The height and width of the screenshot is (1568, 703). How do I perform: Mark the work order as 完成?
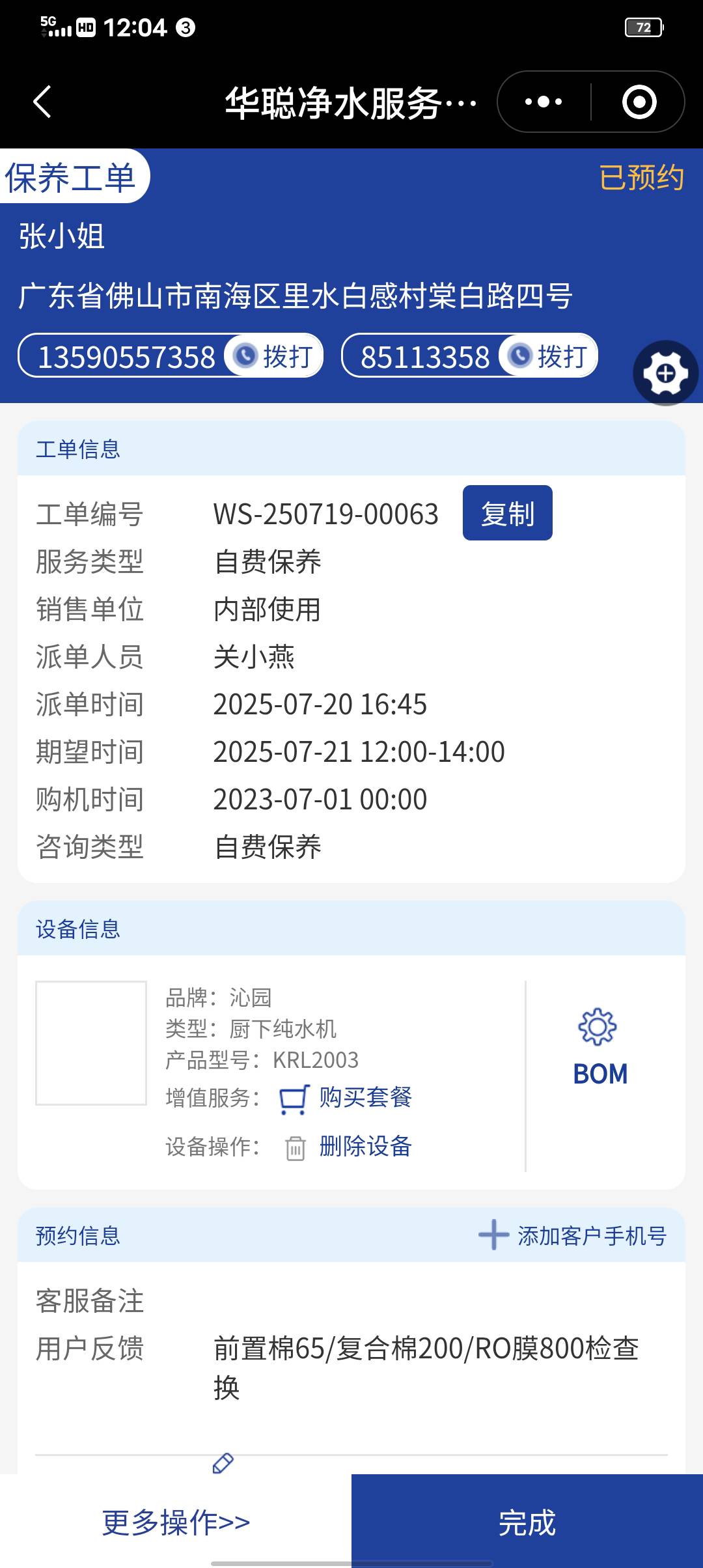pyautogui.click(x=527, y=1522)
